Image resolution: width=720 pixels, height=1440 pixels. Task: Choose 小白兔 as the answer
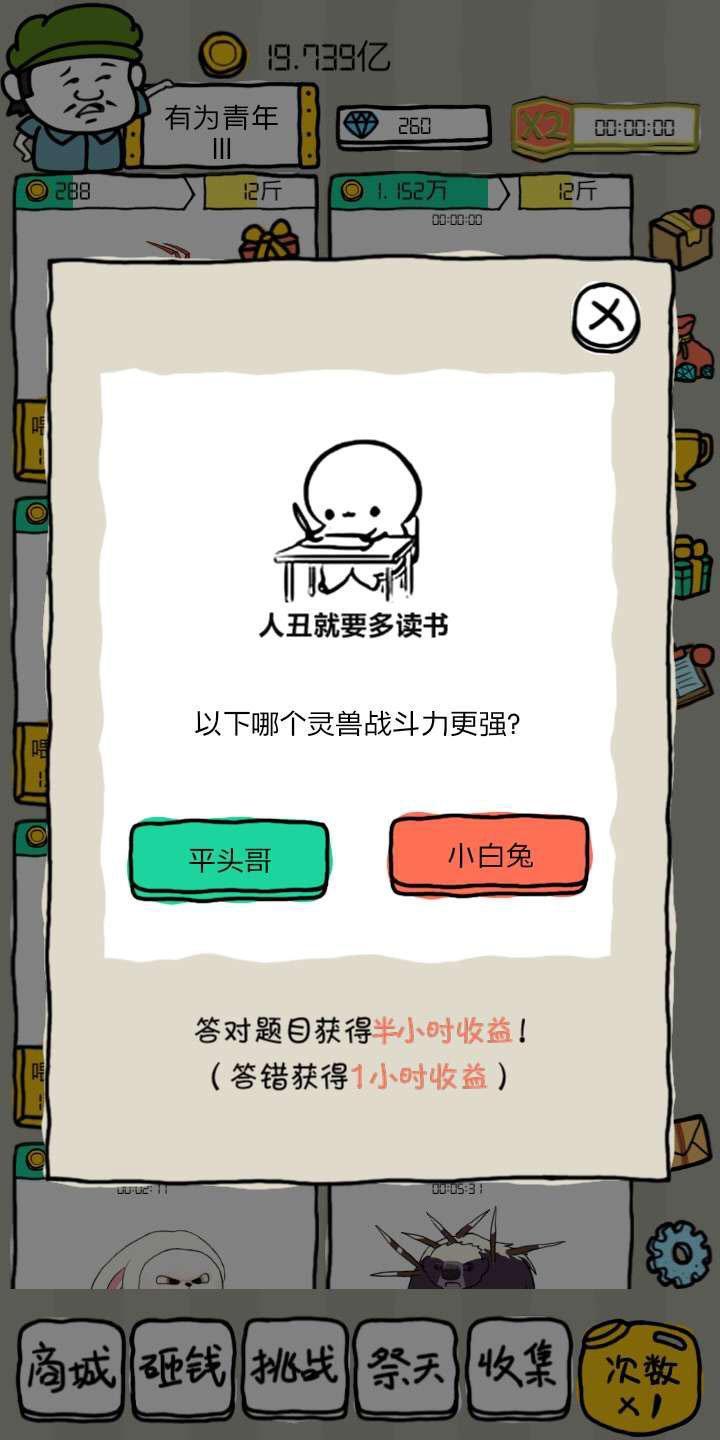click(x=489, y=855)
